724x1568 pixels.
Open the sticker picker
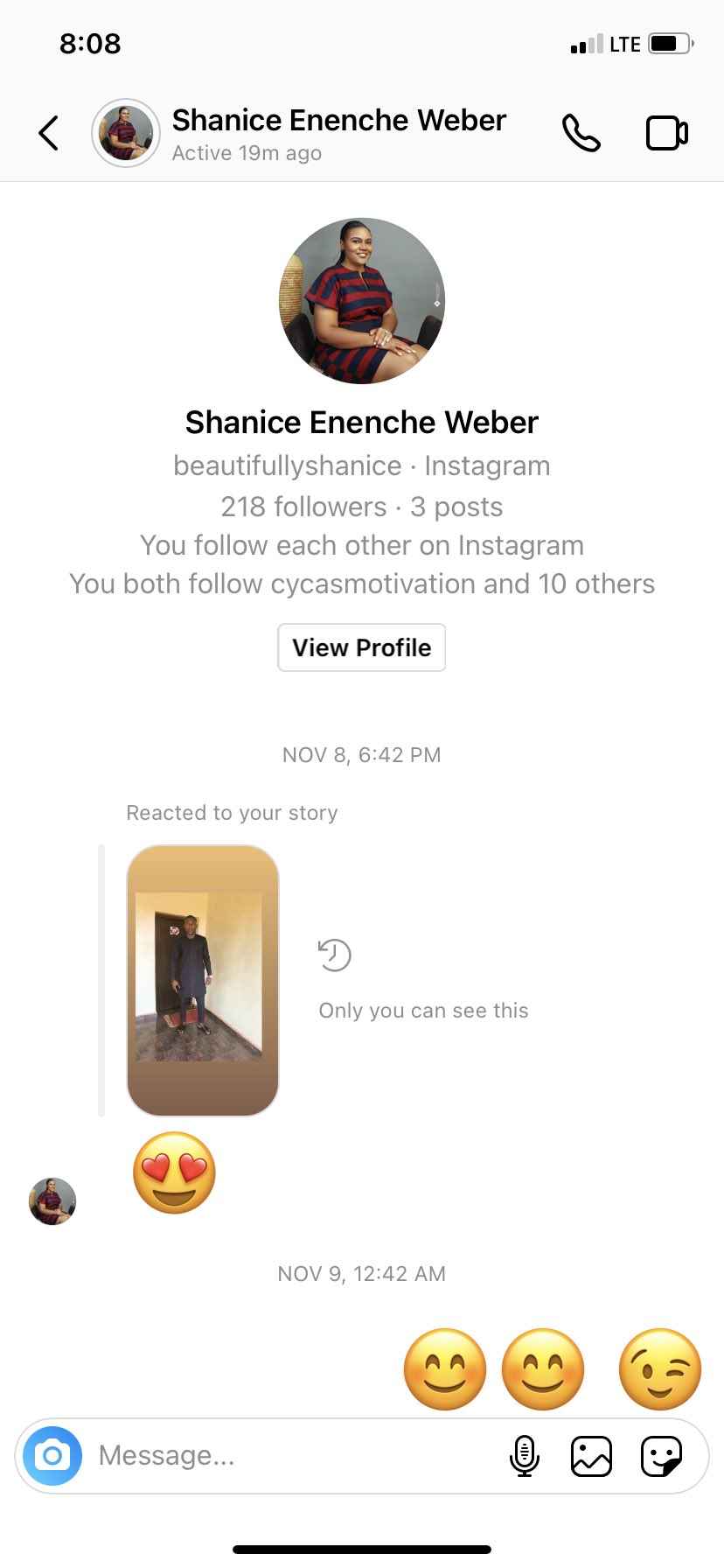[661, 1456]
